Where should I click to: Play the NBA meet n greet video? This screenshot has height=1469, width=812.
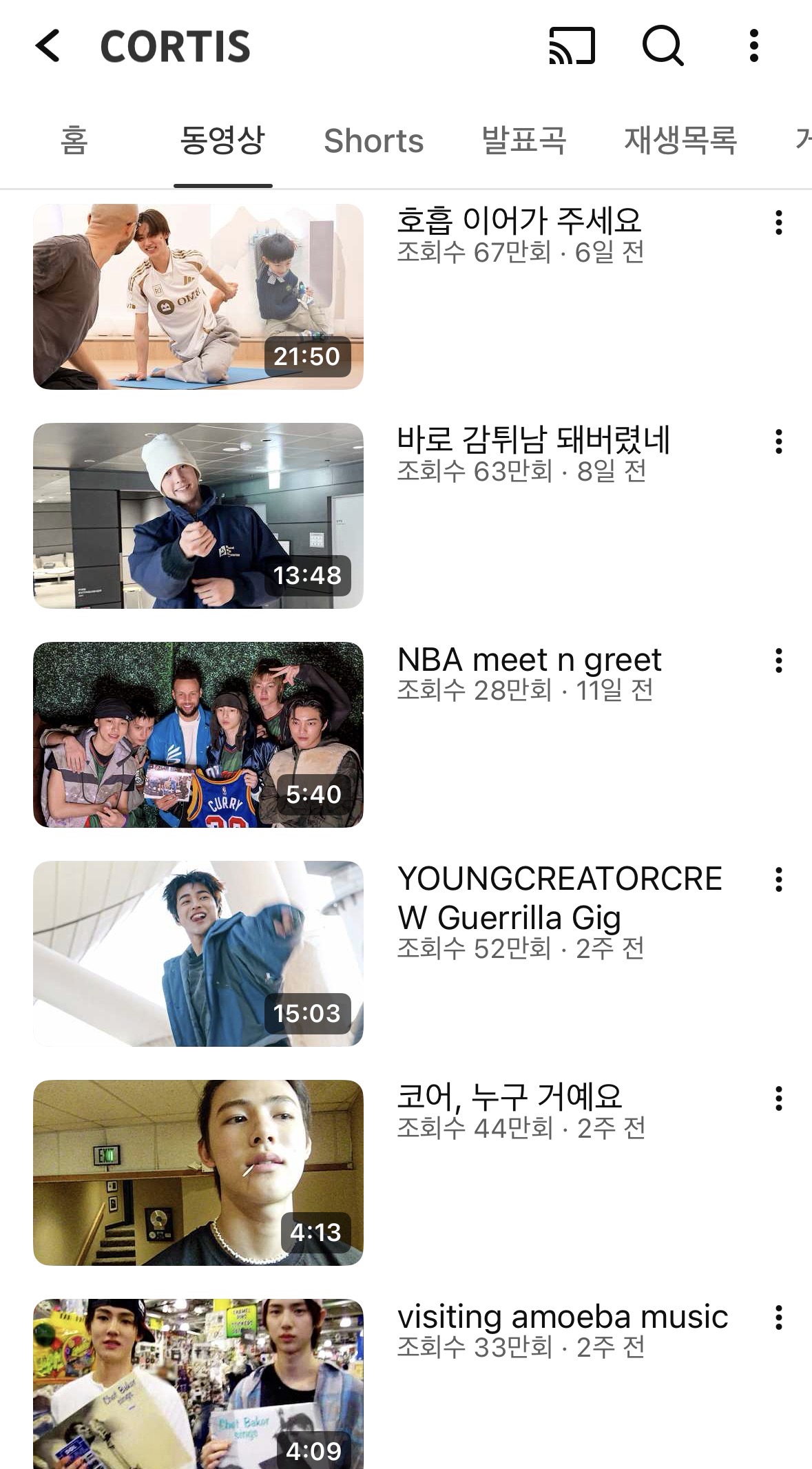tap(198, 735)
